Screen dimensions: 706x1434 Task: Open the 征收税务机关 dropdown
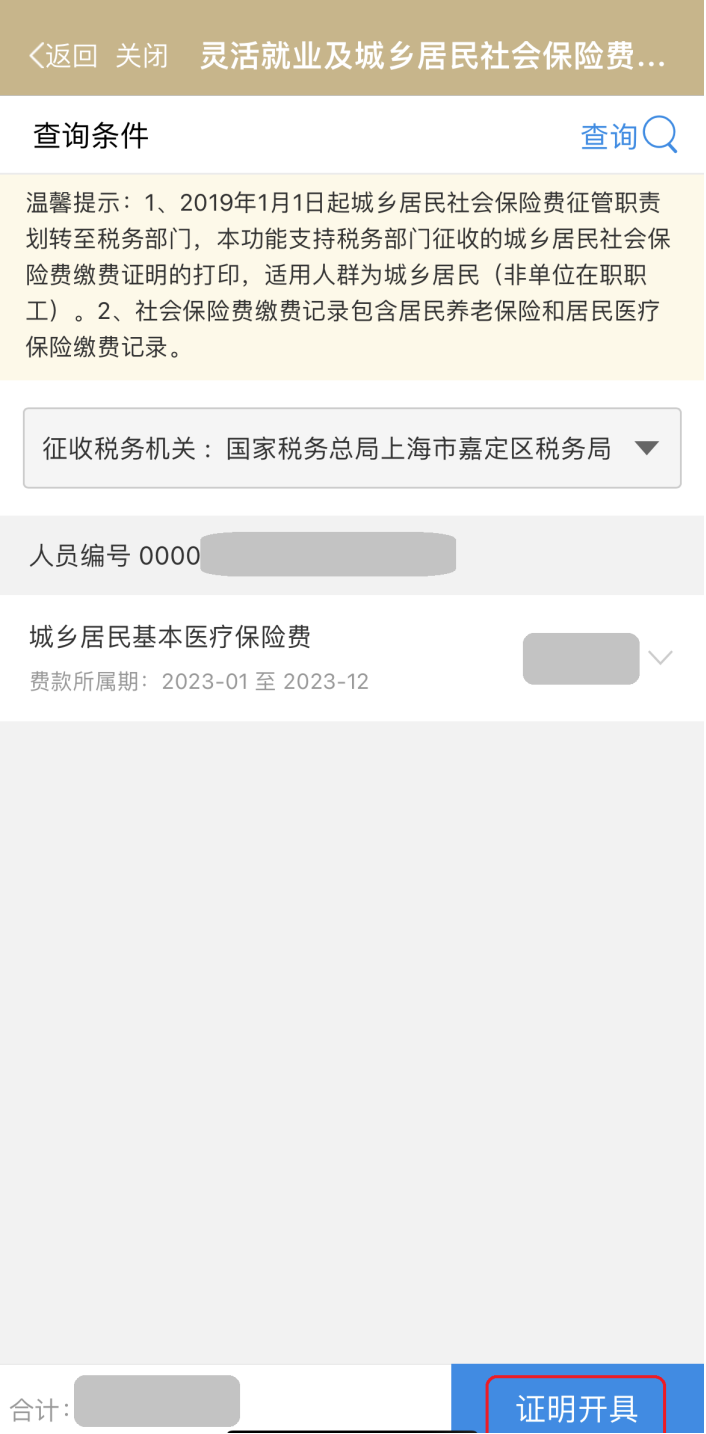click(352, 448)
